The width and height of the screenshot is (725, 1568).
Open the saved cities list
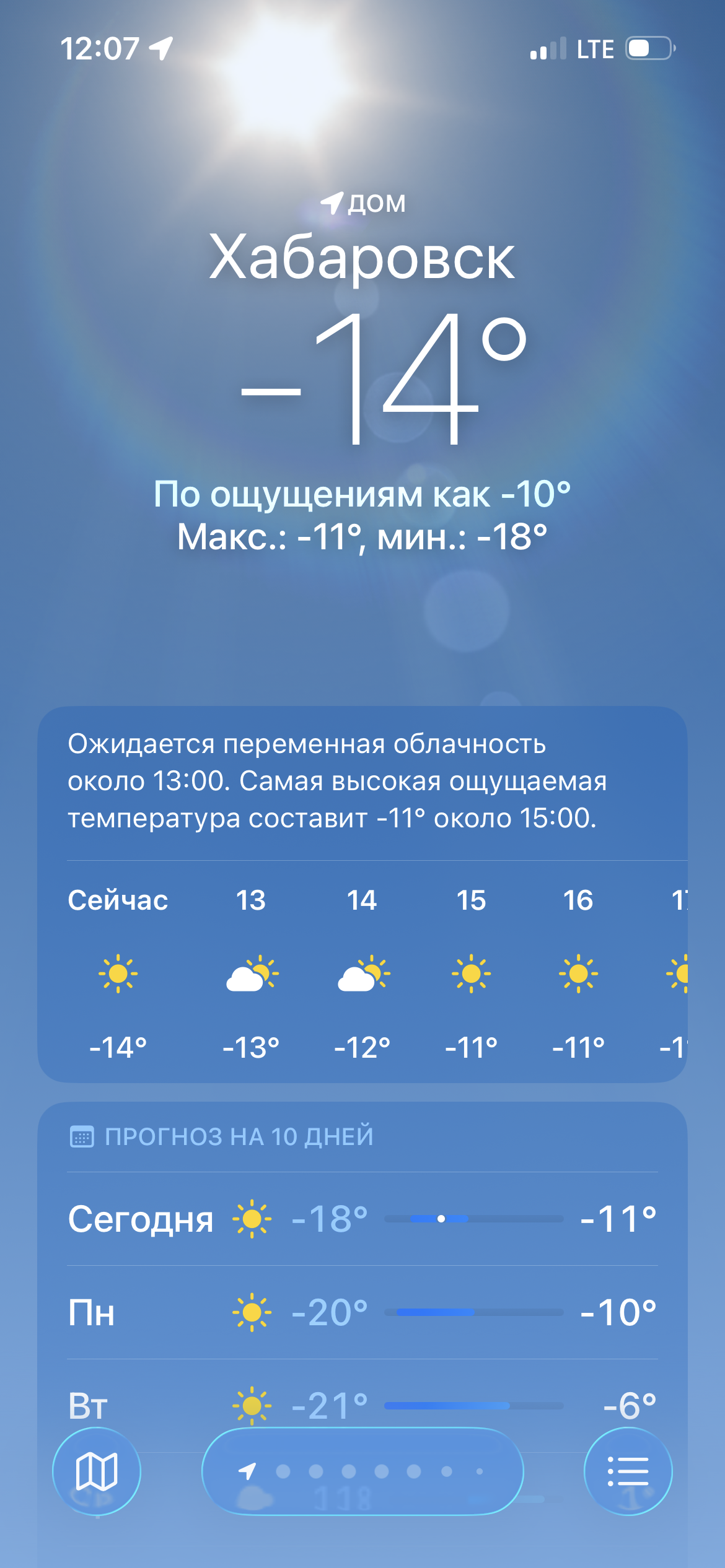[x=628, y=1471]
